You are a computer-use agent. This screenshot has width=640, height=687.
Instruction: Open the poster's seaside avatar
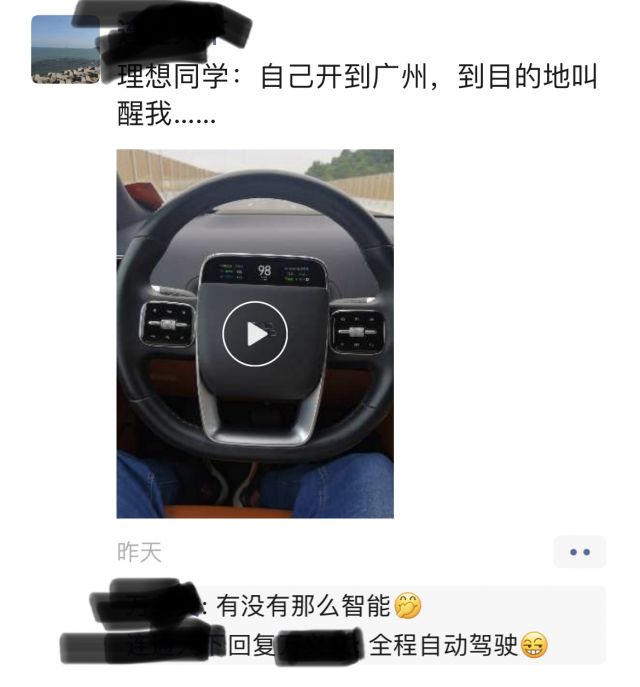click(65, 50)
